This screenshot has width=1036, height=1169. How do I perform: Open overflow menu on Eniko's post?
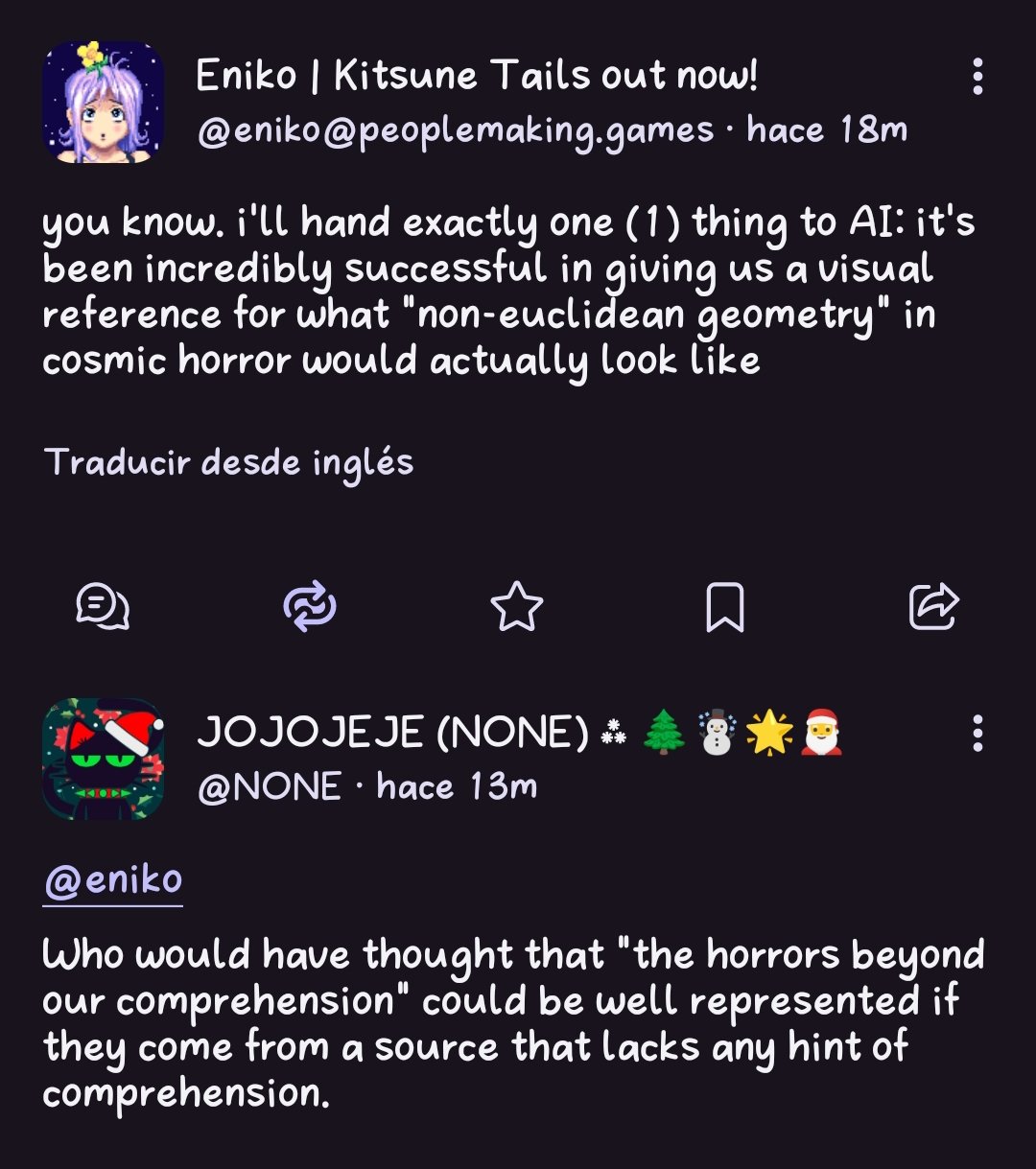click(977, 77)
